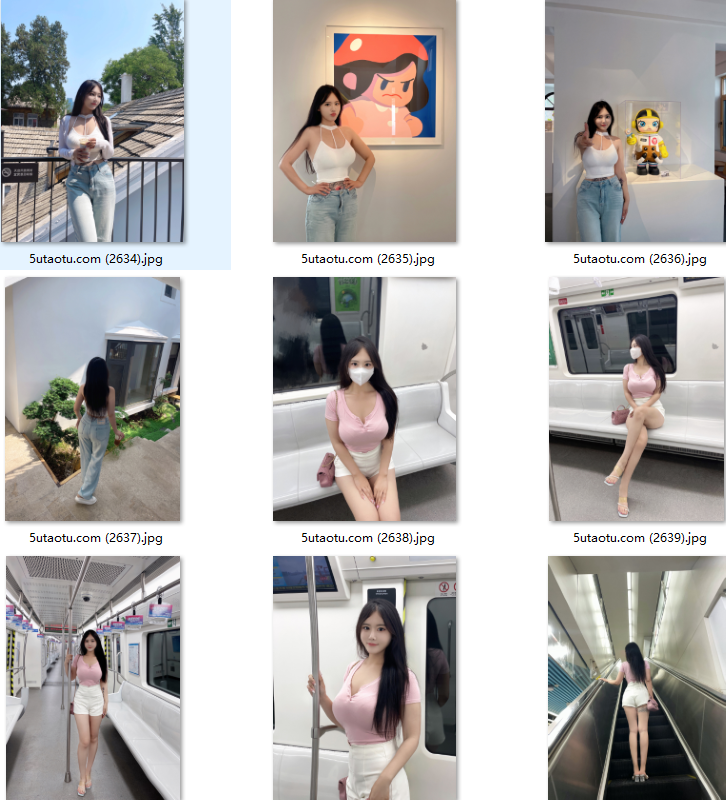View the picture 5utaotu.com (2638).jpg
The image size is (726, 800).
[x=365, y=399]
